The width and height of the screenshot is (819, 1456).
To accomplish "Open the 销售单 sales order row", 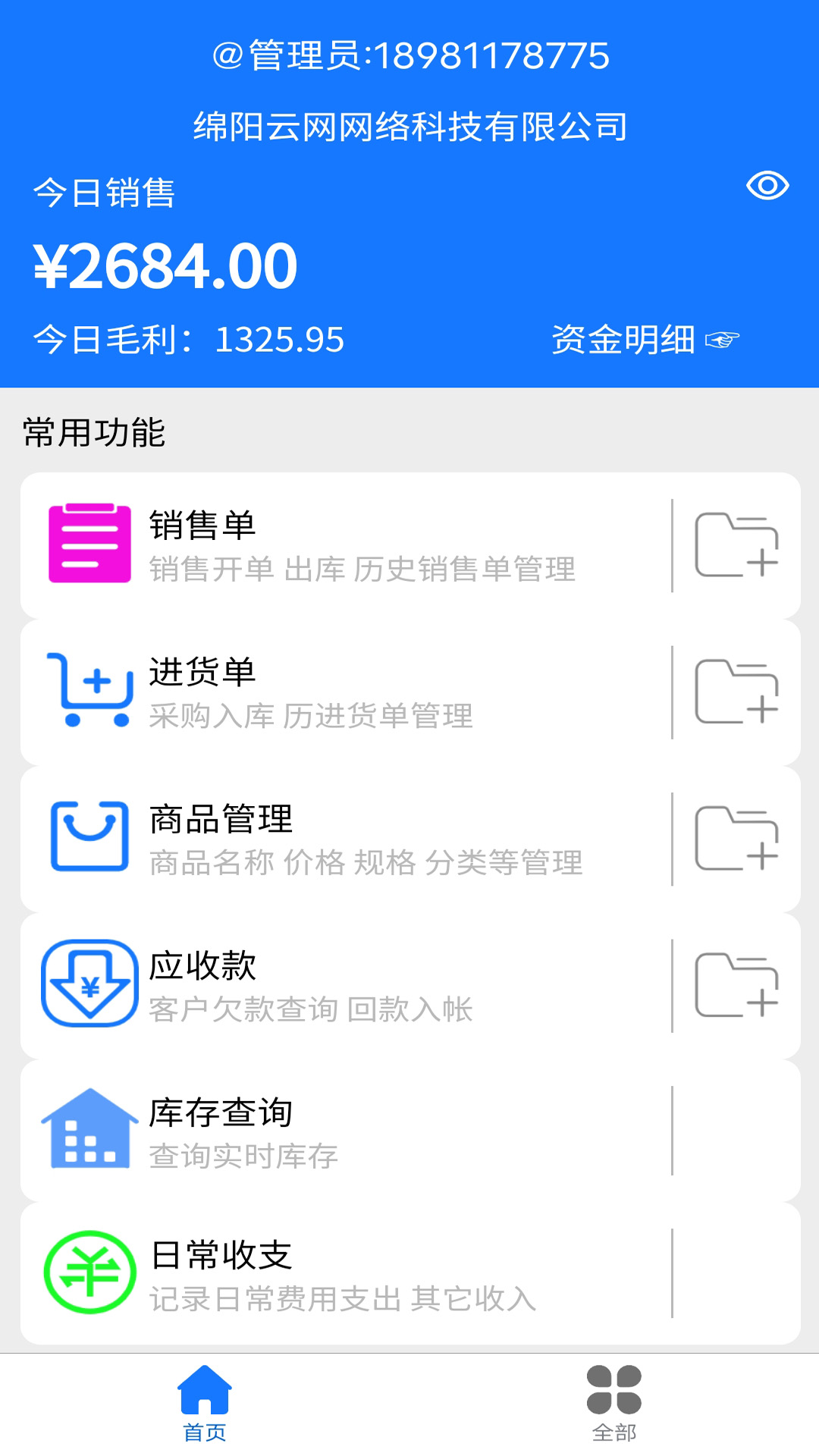I will click(346, 546).
